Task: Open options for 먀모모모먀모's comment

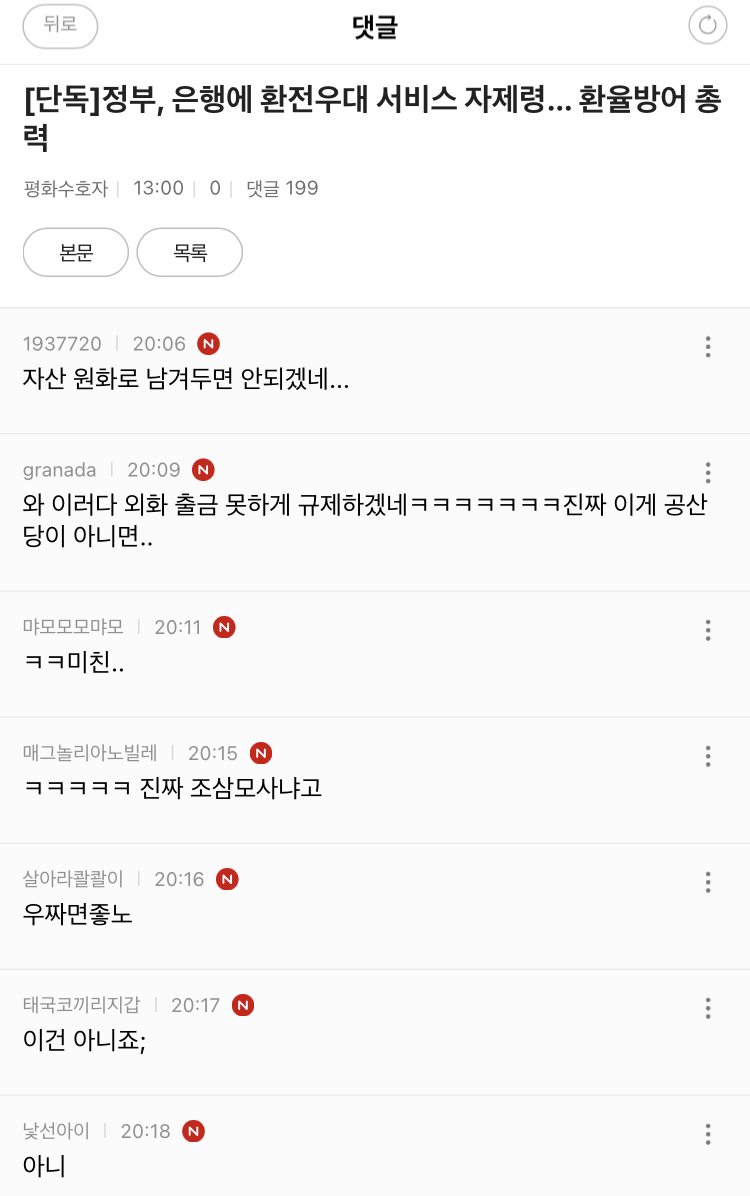Action: coord(708,630)
